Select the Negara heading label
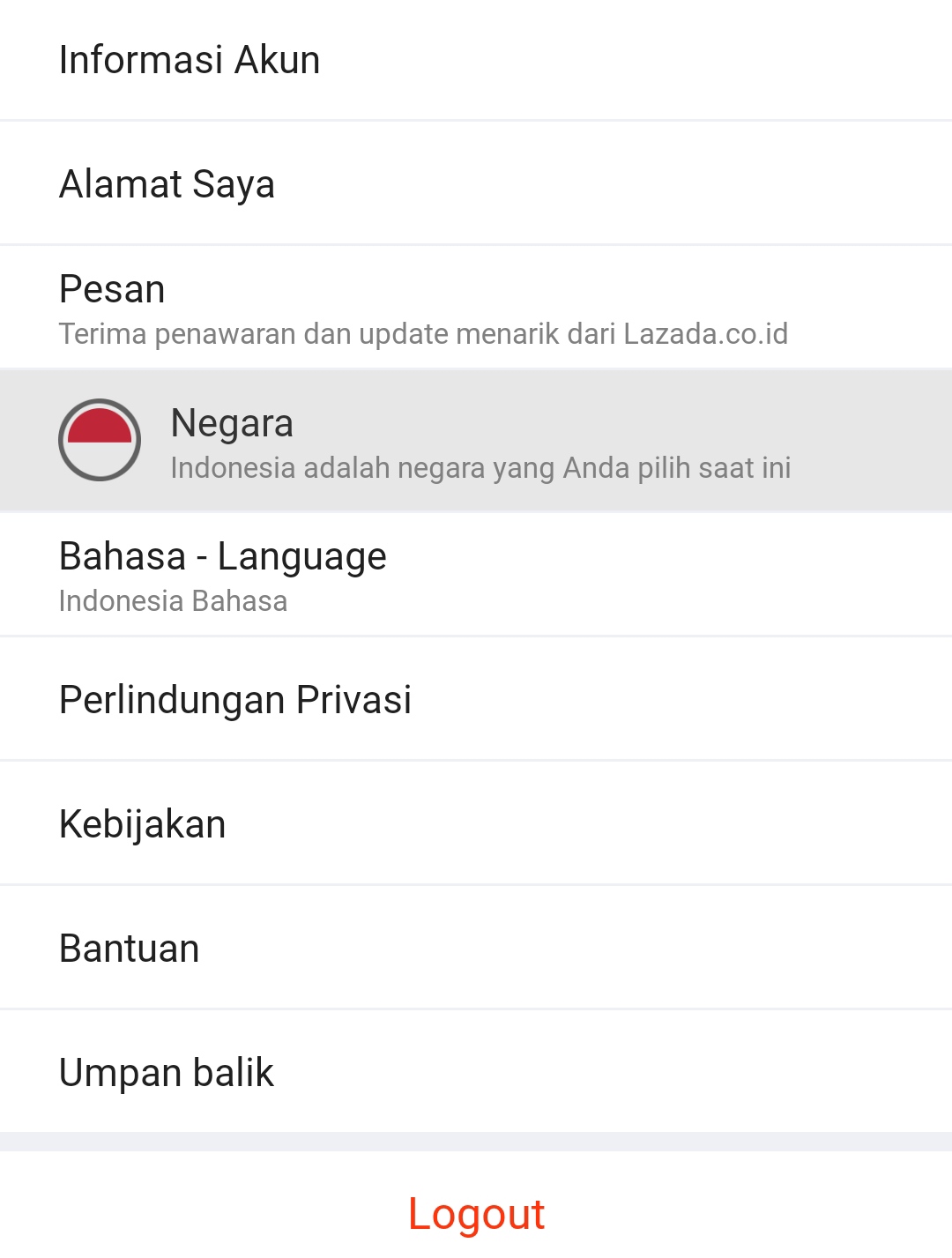 [232, 424]
